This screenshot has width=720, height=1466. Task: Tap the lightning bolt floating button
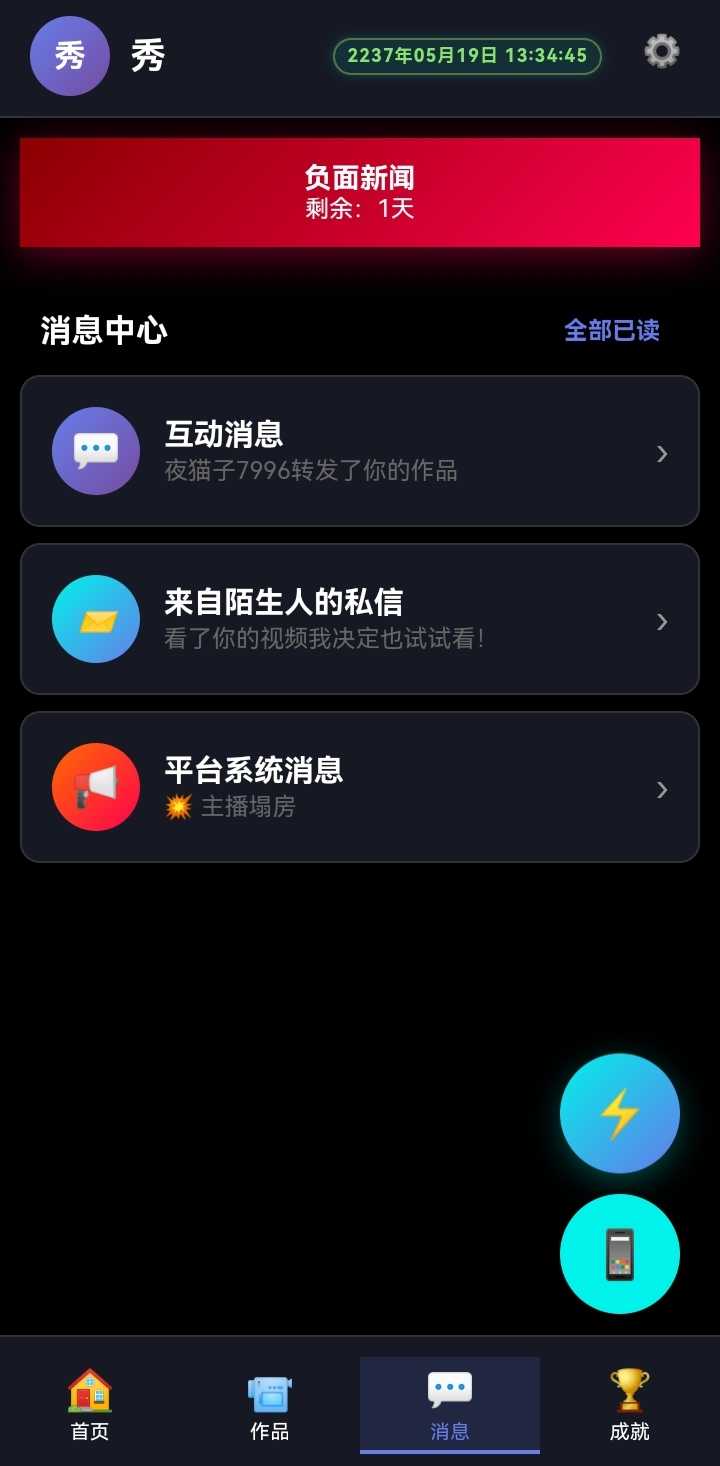click(620, 1113)
